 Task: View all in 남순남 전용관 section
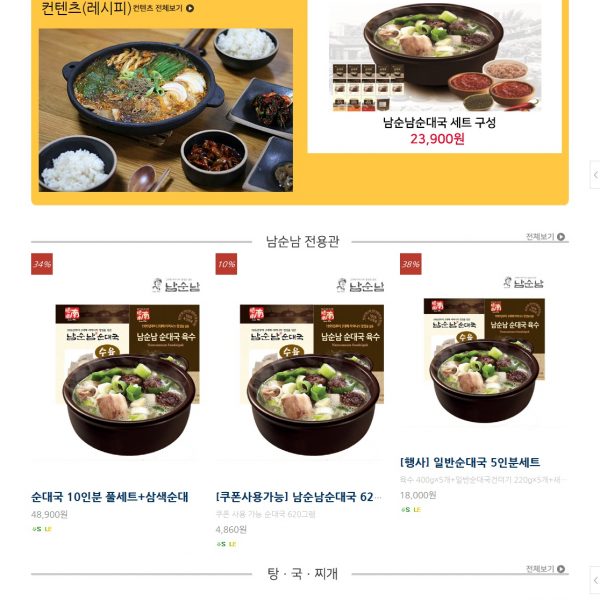point(546,237)
